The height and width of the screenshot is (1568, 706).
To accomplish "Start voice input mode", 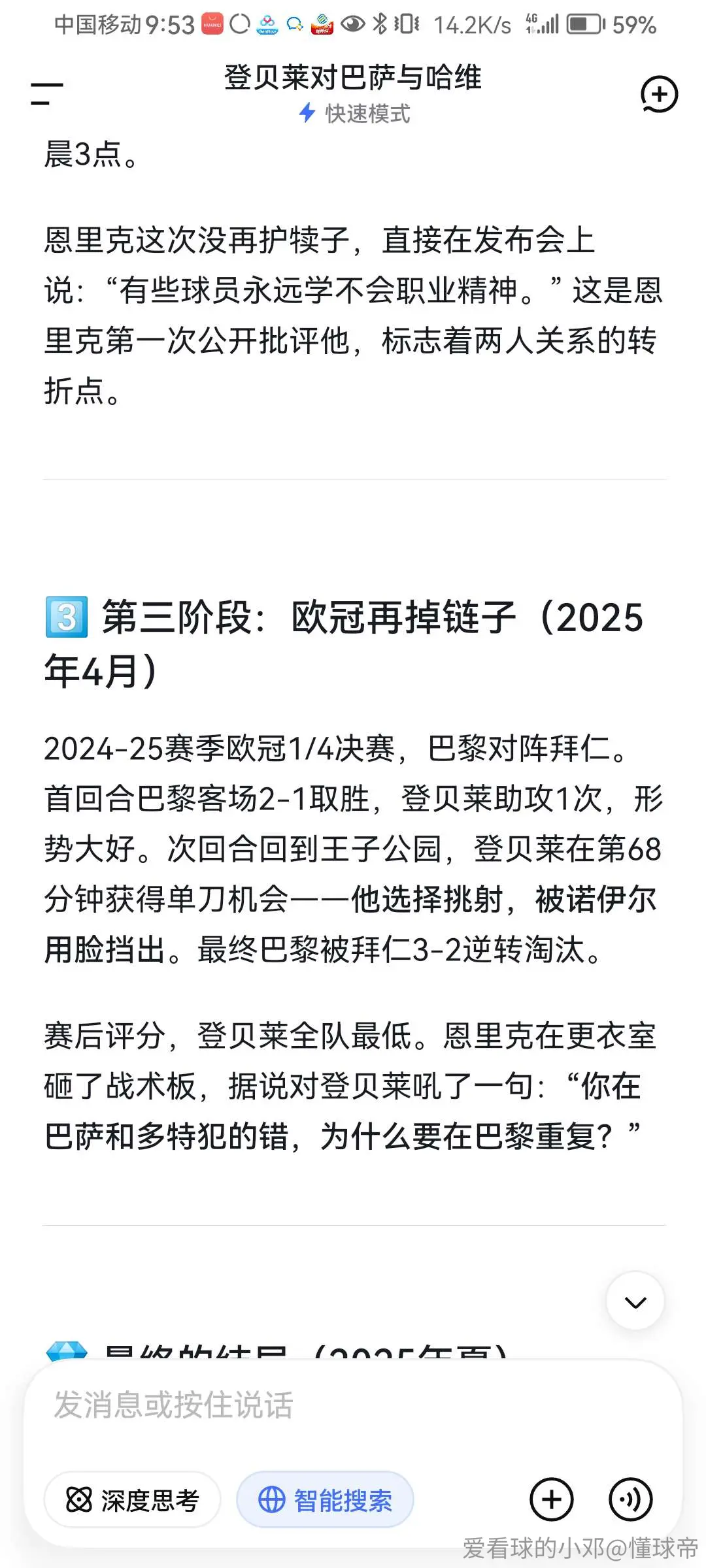I will click(631, 1499).
